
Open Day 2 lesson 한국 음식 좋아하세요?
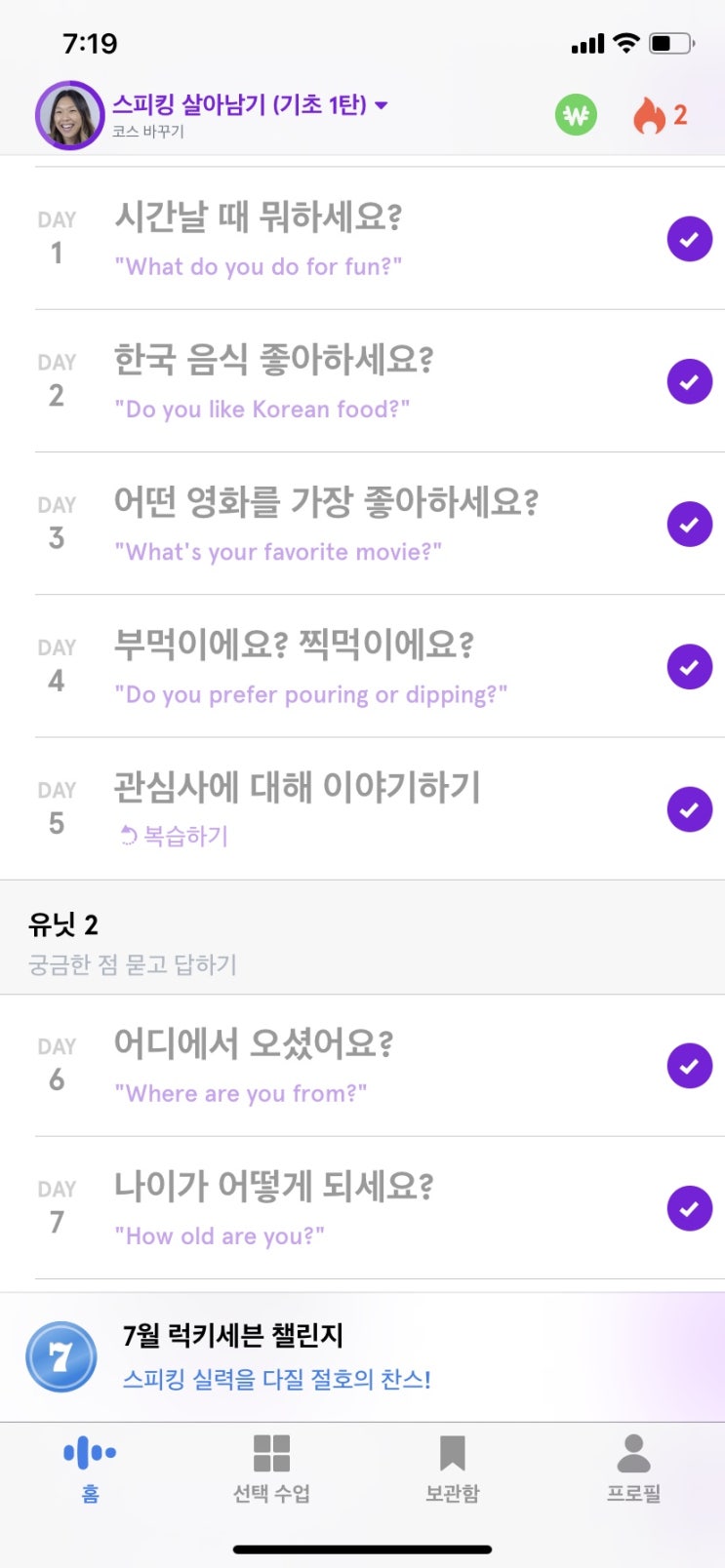(273, 381)
